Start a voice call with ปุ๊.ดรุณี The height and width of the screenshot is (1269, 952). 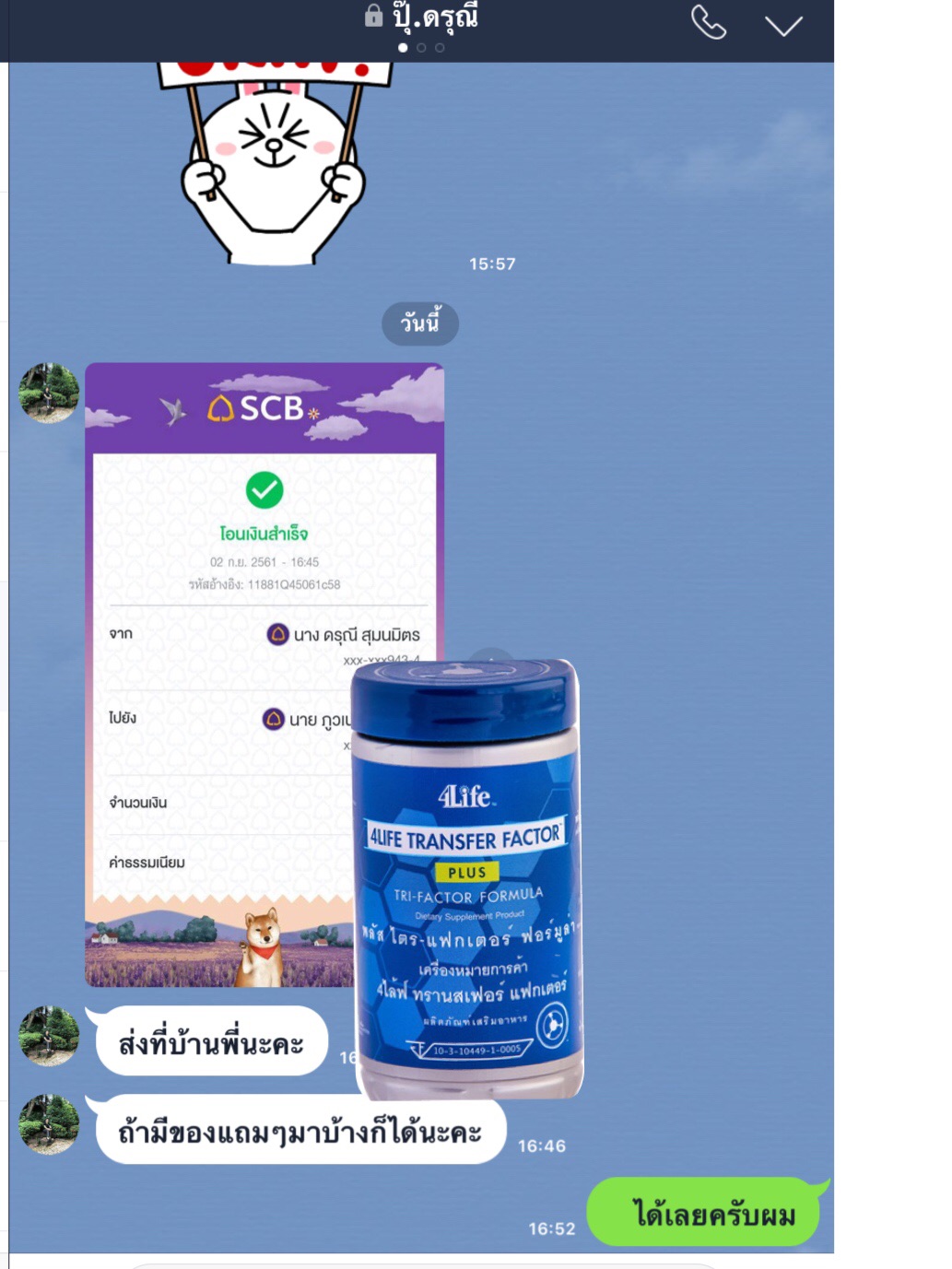(x=708, y=23)
